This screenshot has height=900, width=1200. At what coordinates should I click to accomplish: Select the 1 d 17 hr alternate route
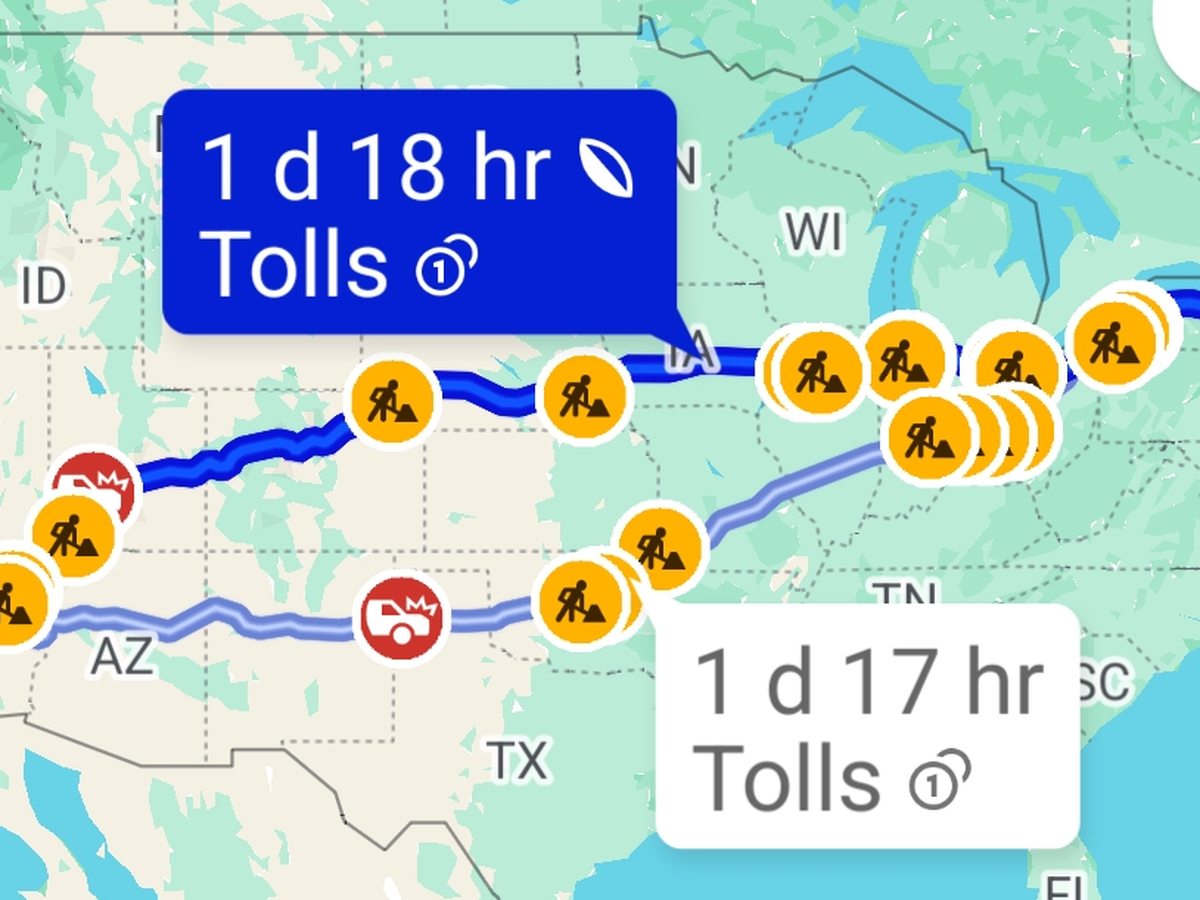pyautogui.click(x=866, y=727)
